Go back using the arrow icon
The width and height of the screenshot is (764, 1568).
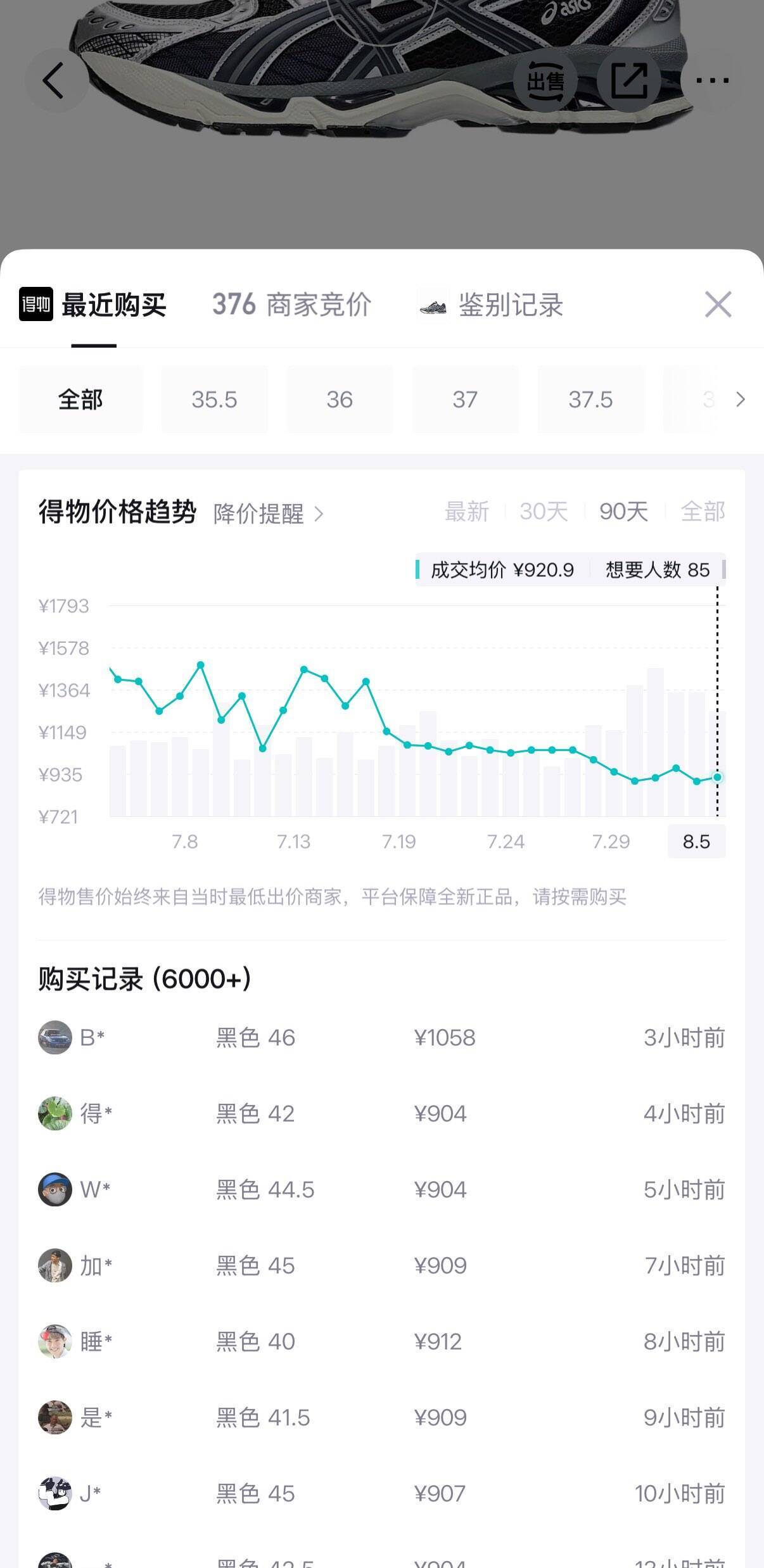click(56, 80)
